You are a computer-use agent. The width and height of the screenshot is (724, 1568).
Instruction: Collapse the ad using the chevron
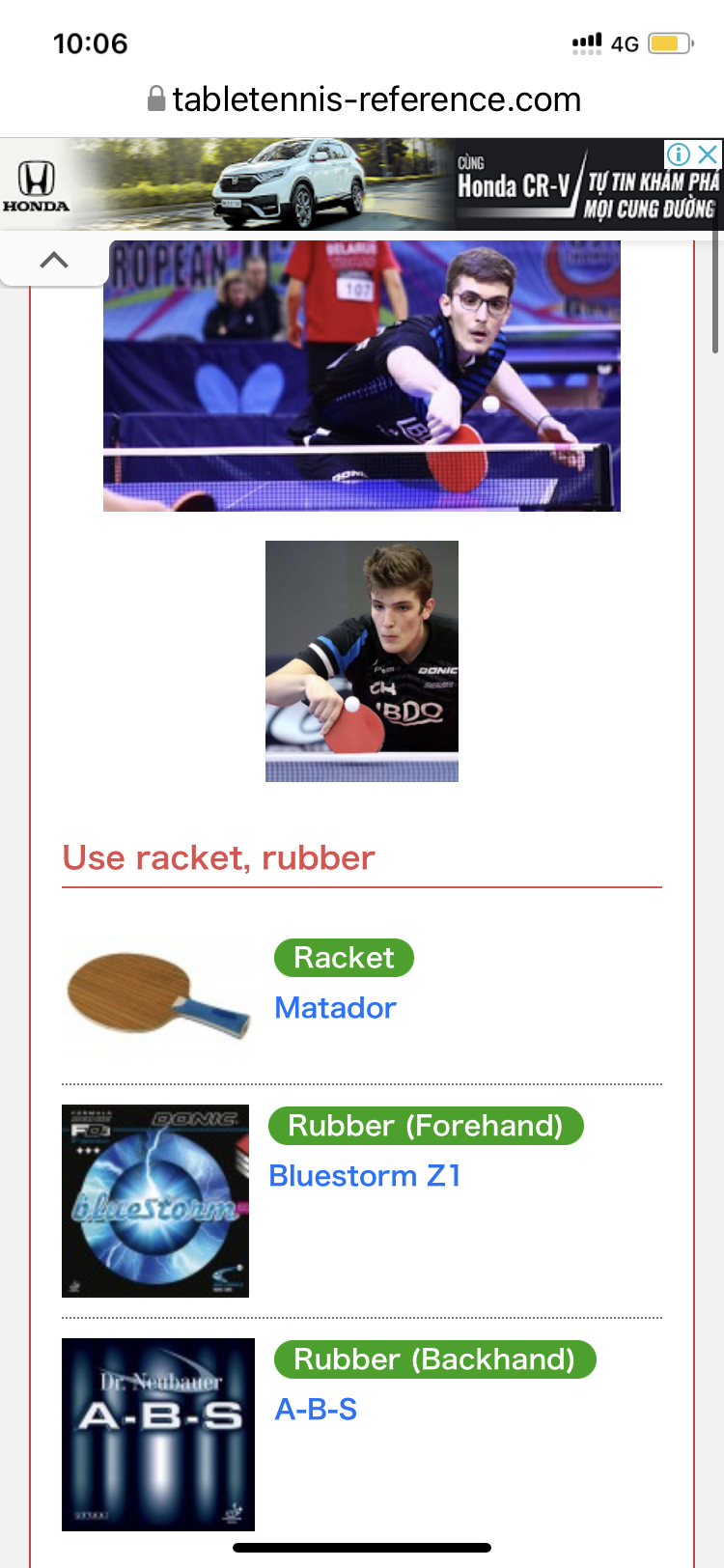click(x=54, y=260)
